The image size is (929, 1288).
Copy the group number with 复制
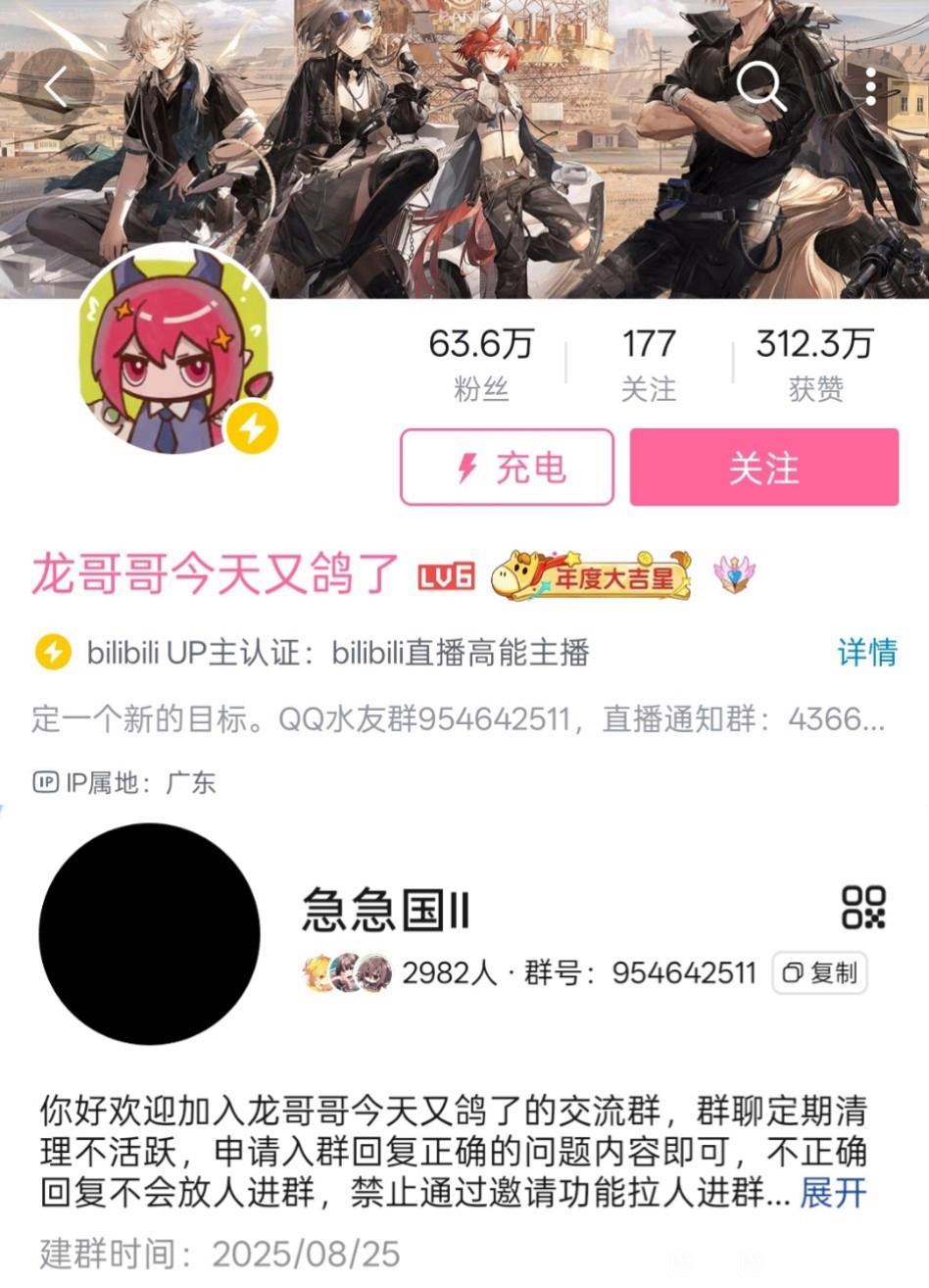(820, 972)
